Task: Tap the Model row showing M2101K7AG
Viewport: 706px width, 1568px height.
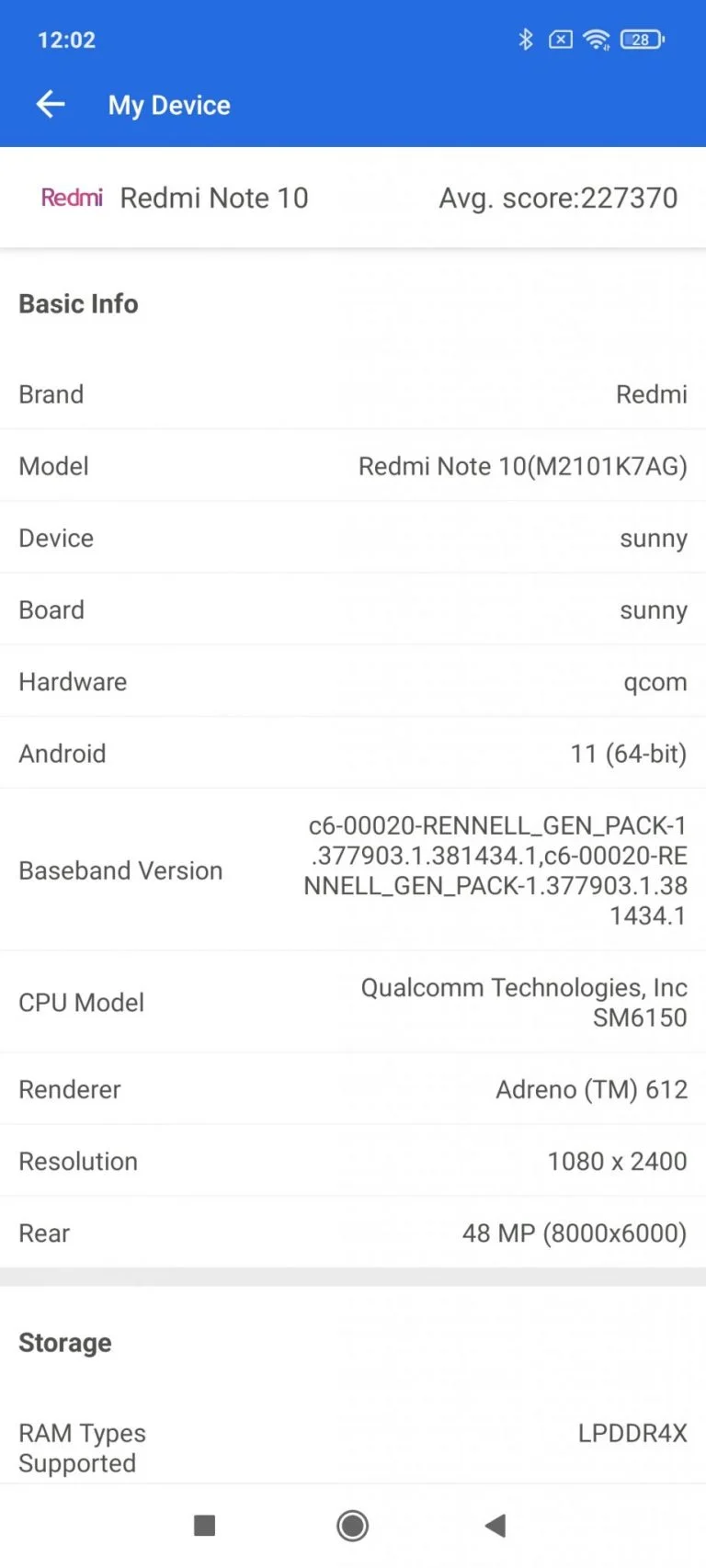Action: tap(353, 466)
